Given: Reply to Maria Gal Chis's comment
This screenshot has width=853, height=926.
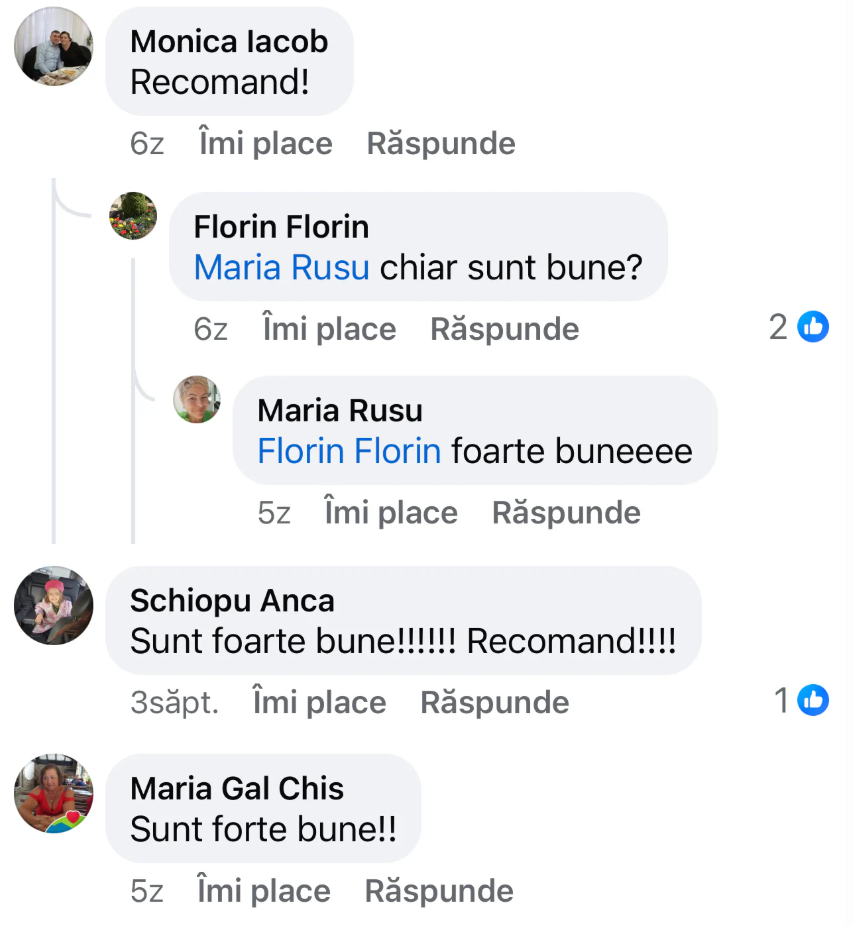Looking at the screenshot, I should point(439,891).
